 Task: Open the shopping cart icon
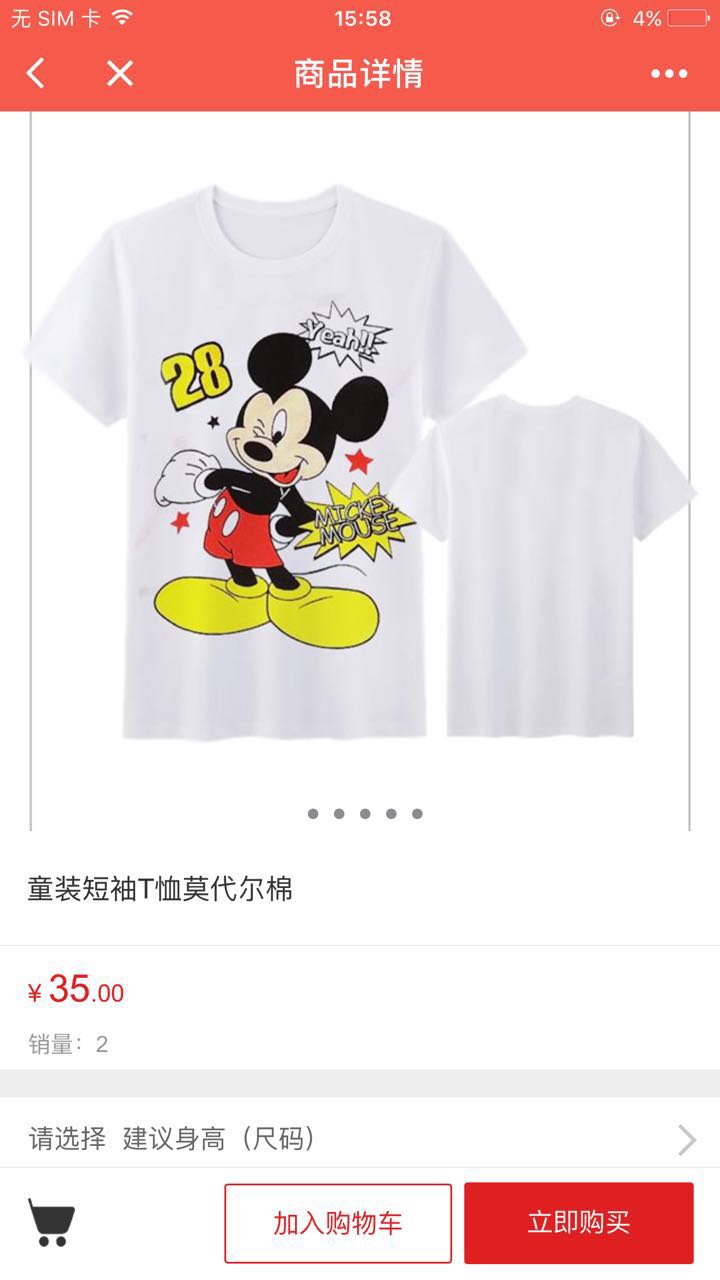pos(51,1222)
